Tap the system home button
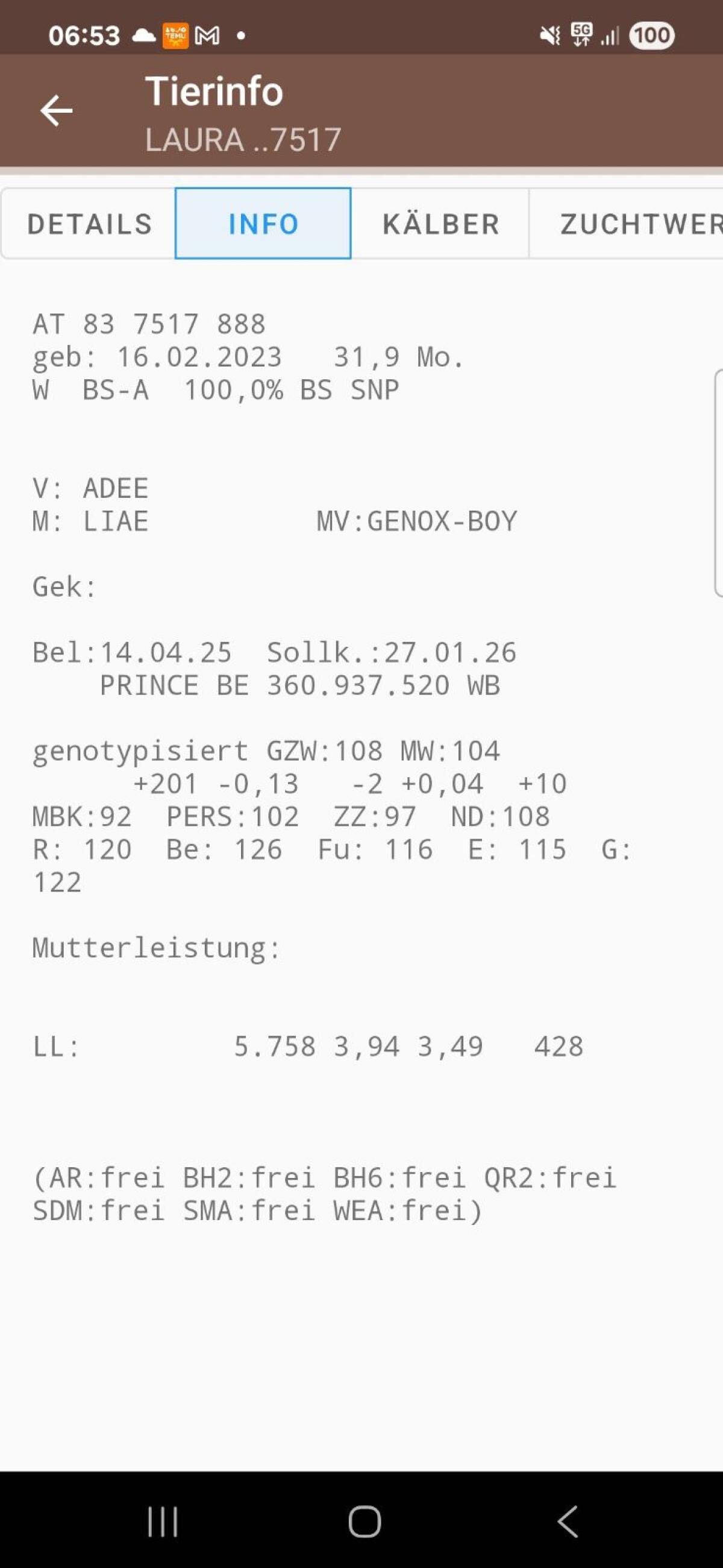 365,1521
